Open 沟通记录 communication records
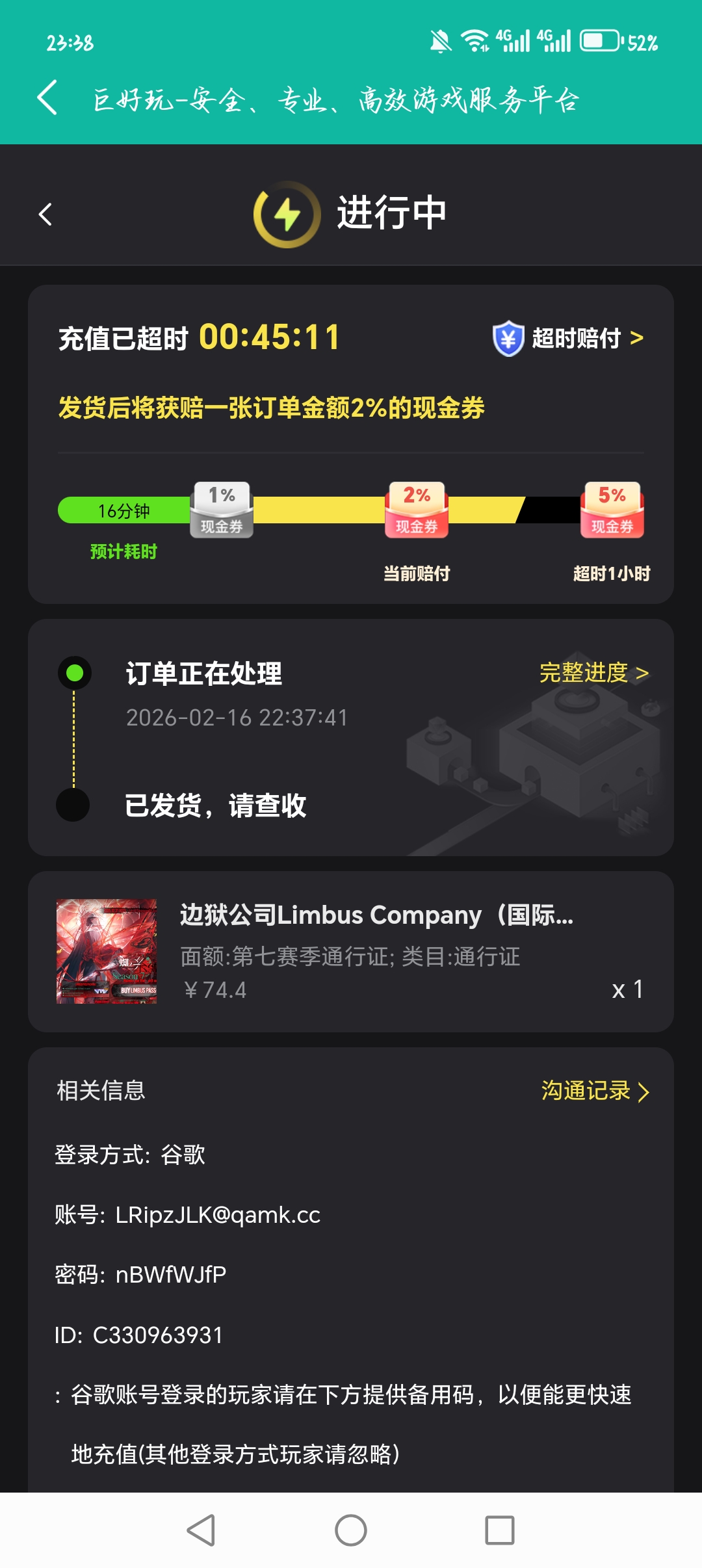Screen dimensions: 702x1568 click(595, 1091)
